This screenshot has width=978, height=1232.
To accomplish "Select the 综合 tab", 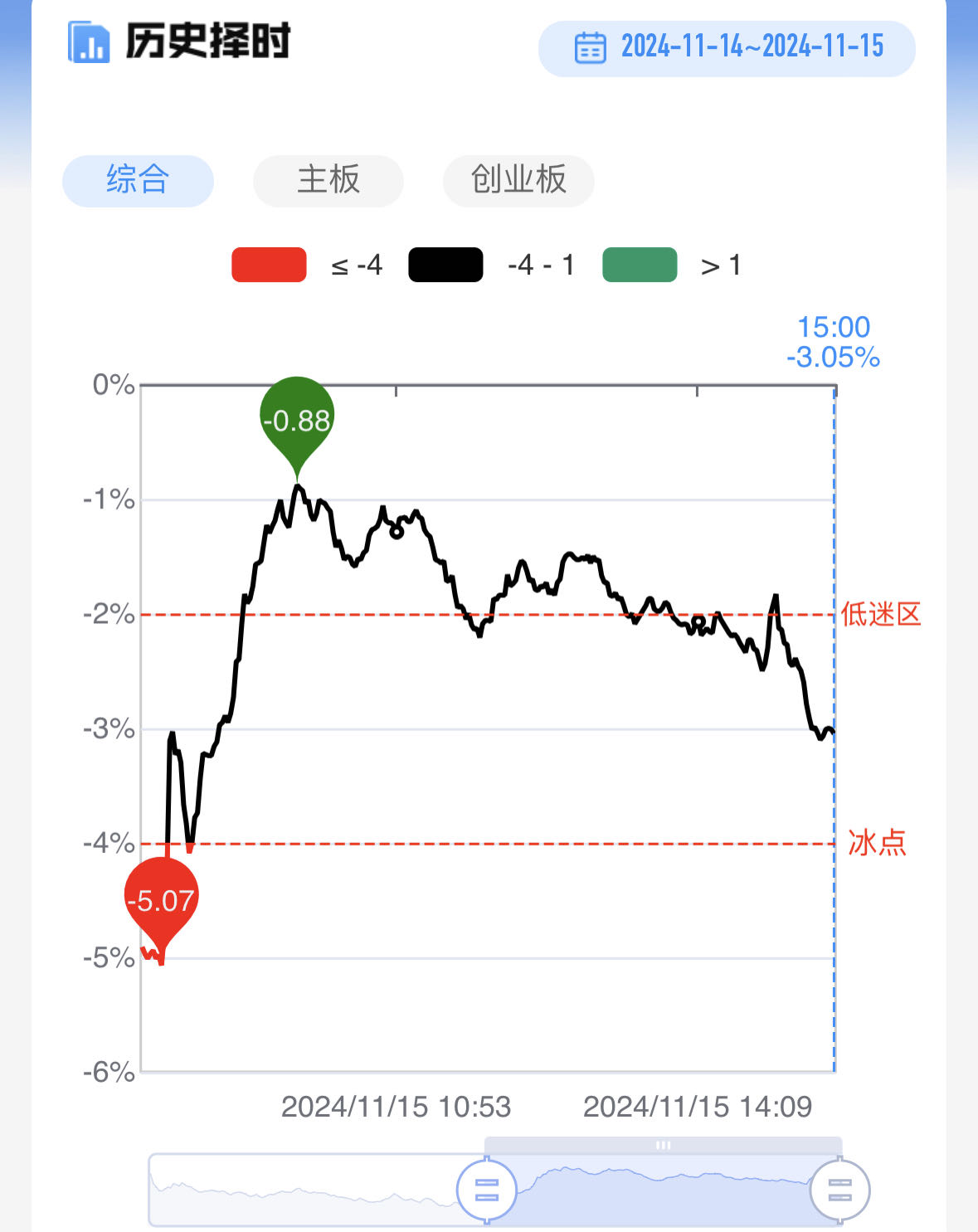I will click(138, 180).
